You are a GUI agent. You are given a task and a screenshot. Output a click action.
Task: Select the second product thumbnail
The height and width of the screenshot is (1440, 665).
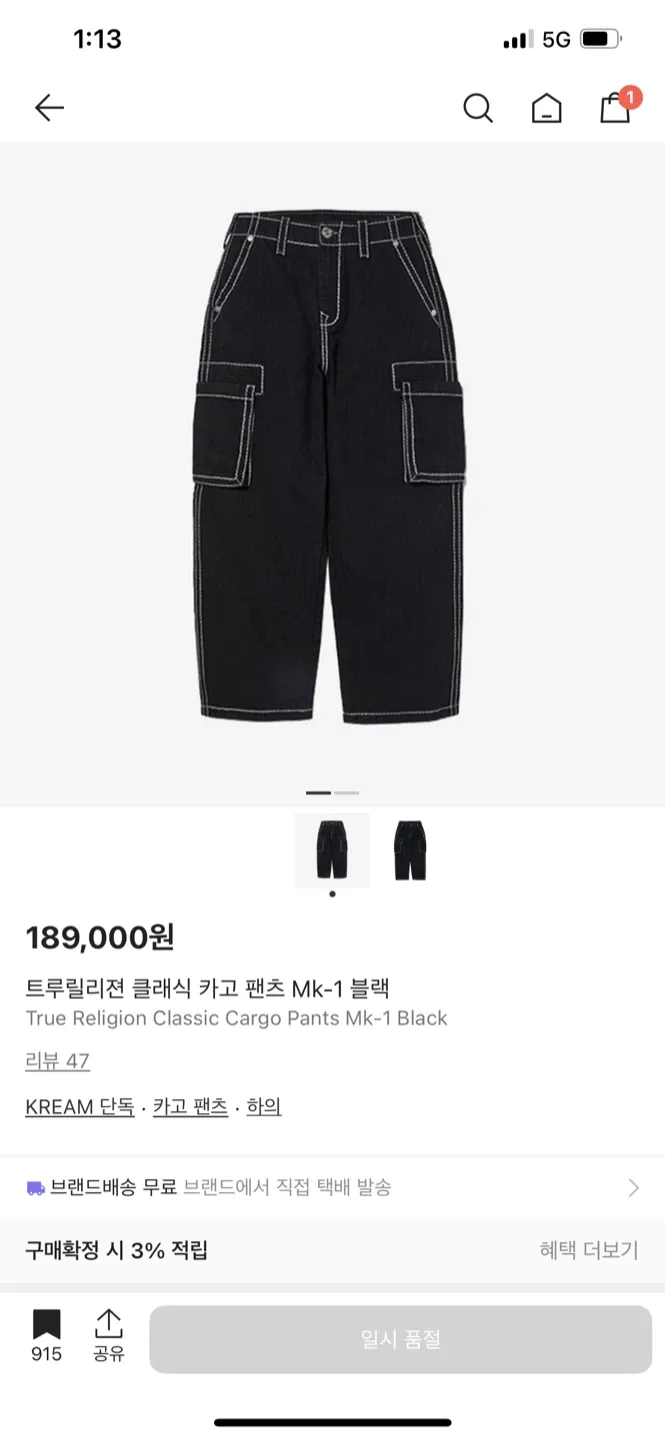409,850
